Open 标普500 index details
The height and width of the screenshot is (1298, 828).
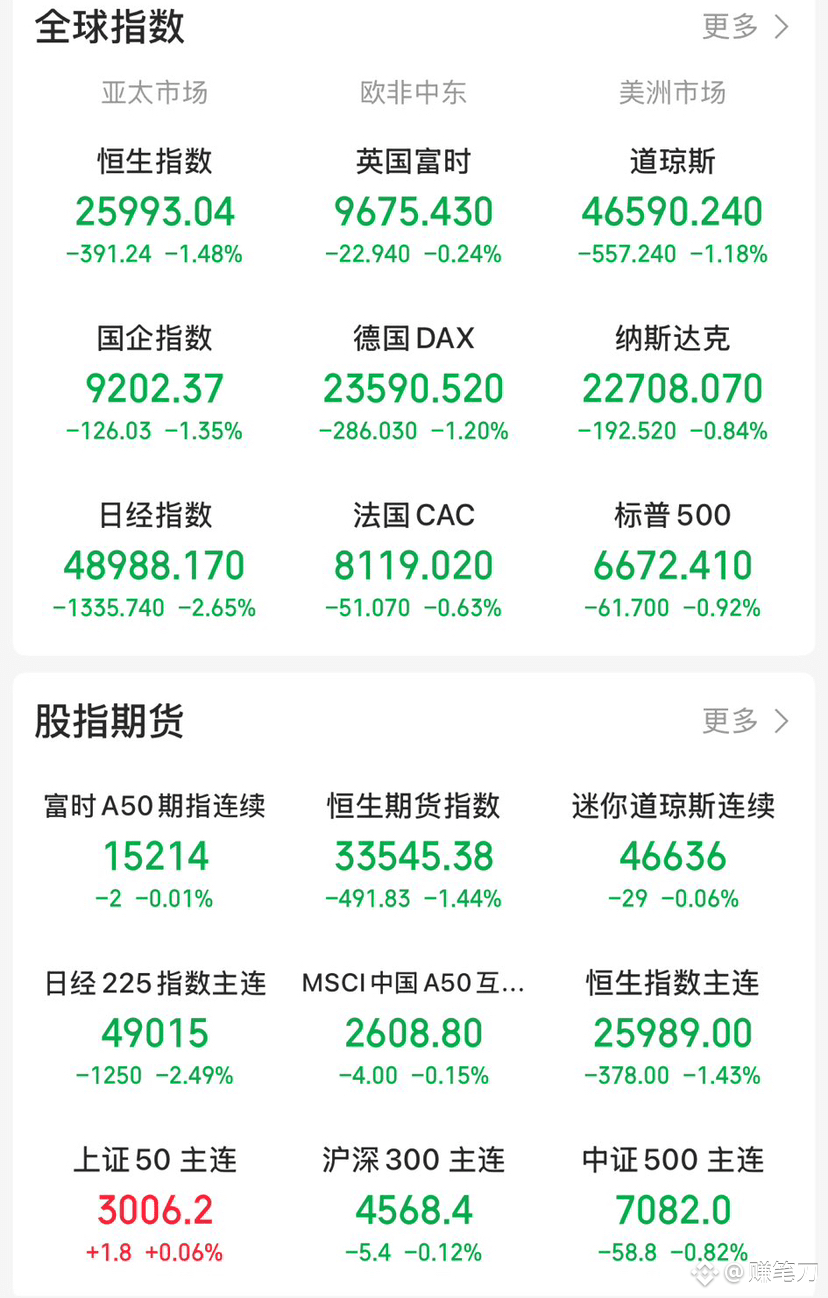point(672,565)
